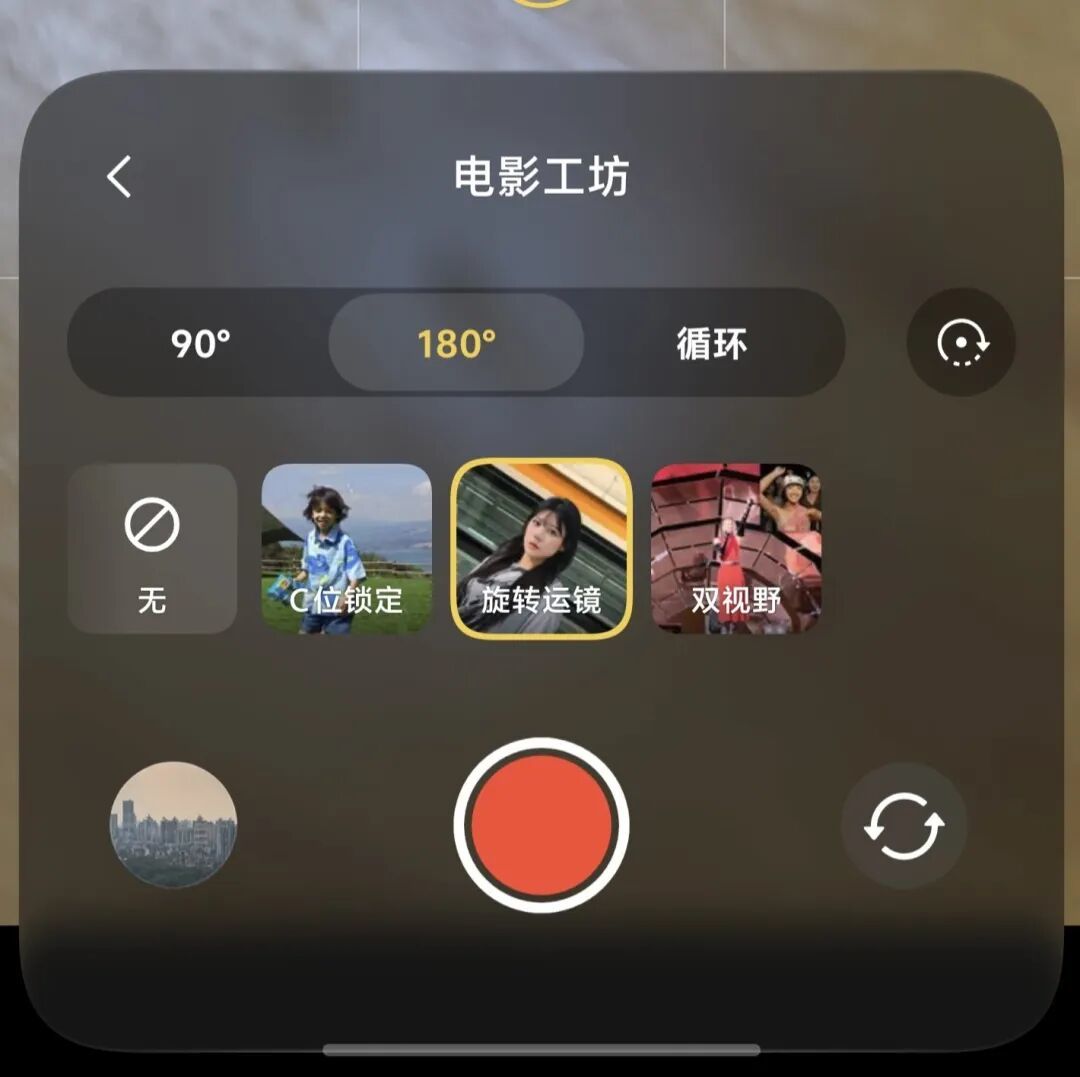
Task: Tap the rotation direction icon
Action: (962, 342)
